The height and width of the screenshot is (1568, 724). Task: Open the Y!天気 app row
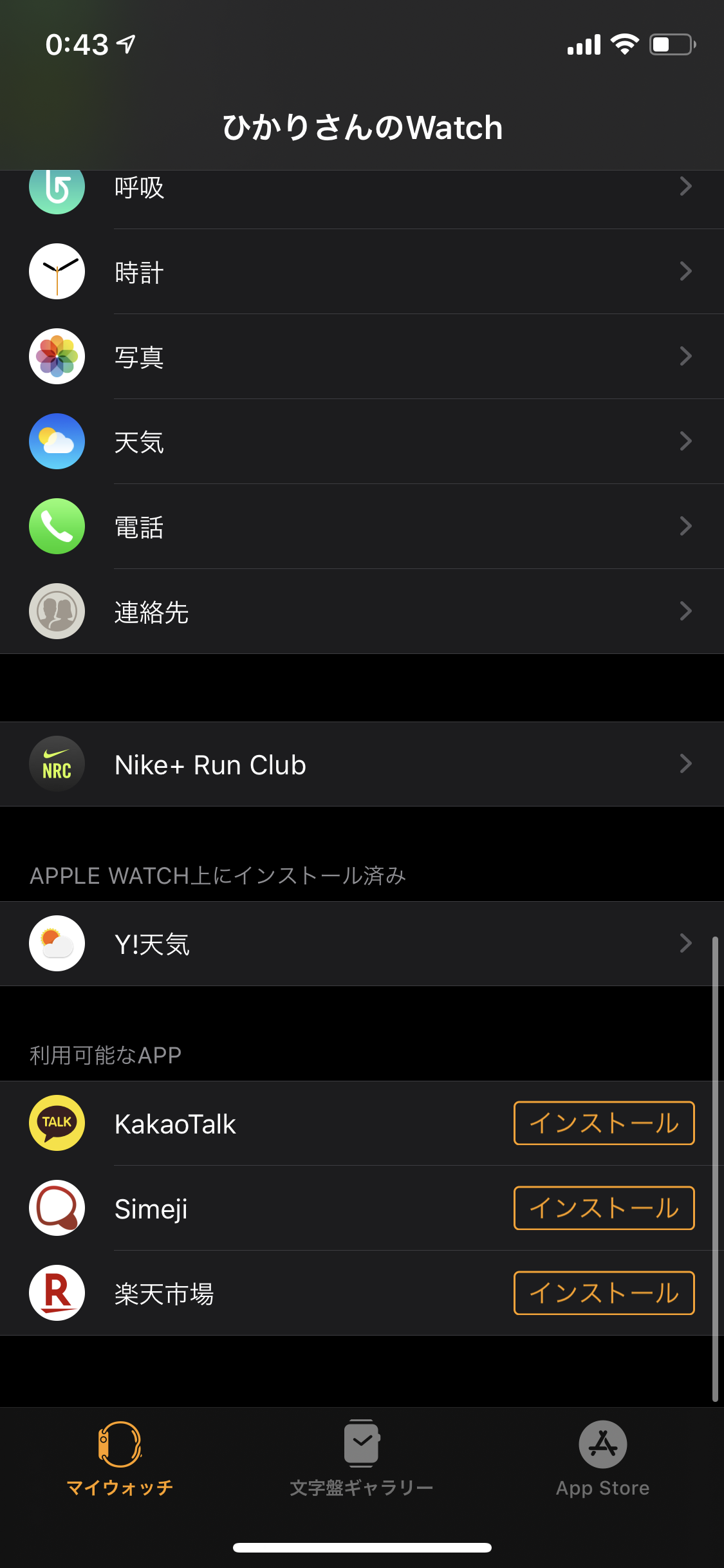click(360, 944)
